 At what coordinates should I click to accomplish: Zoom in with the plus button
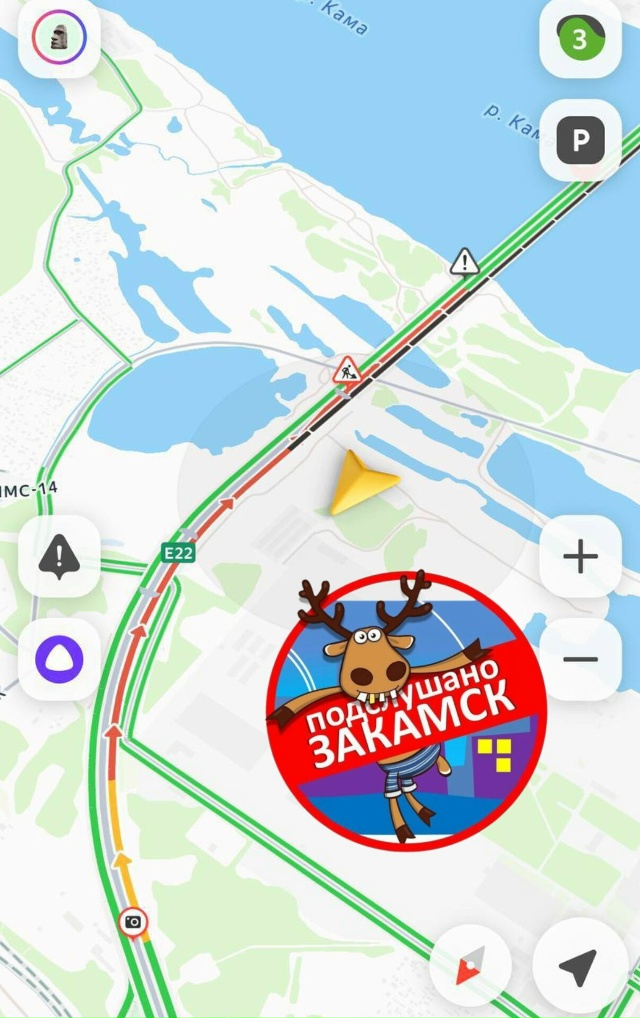click(580, 556)
